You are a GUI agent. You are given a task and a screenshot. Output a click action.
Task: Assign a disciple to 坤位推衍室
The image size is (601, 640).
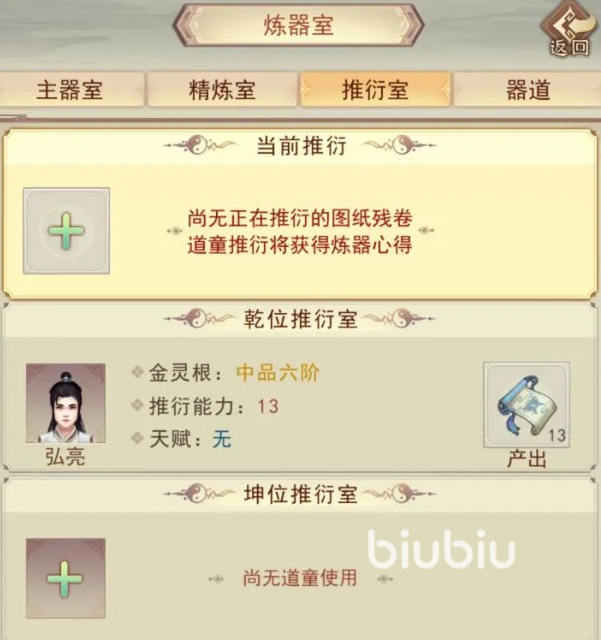pos(66,578)
